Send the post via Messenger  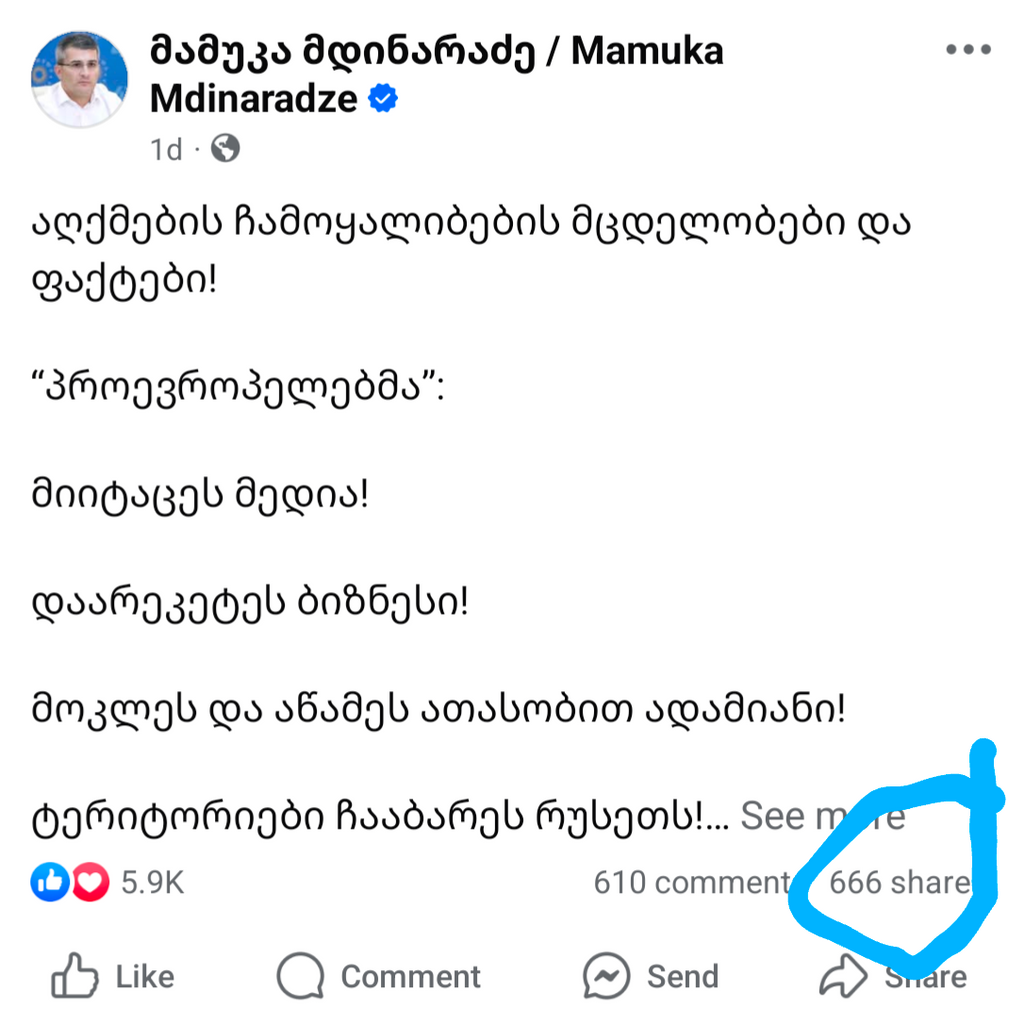pos(650,976)
